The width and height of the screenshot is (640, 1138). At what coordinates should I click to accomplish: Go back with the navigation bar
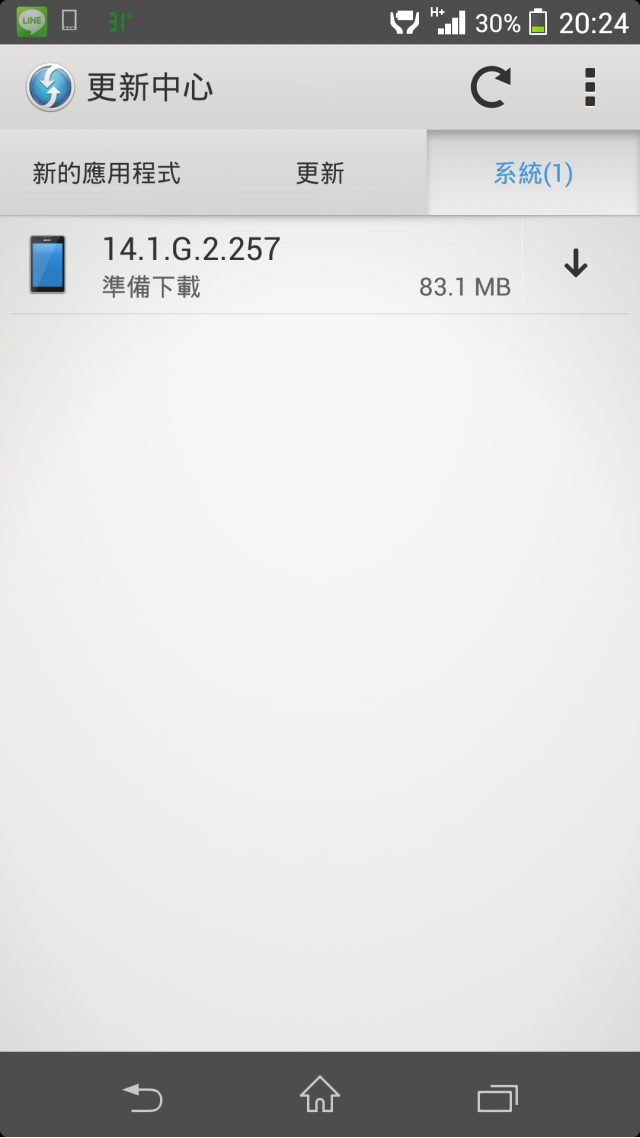click(x=142, y=1097)
